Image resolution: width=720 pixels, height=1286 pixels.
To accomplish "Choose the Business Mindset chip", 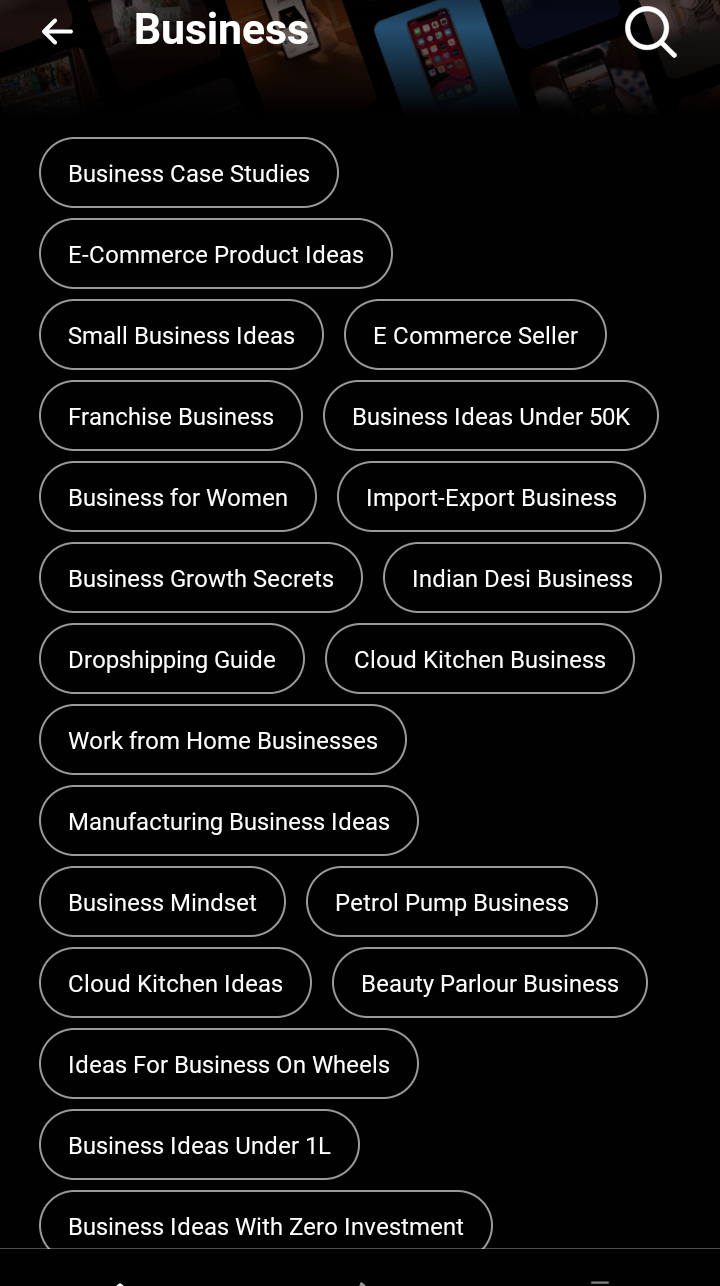I will (x=162, y=902).
